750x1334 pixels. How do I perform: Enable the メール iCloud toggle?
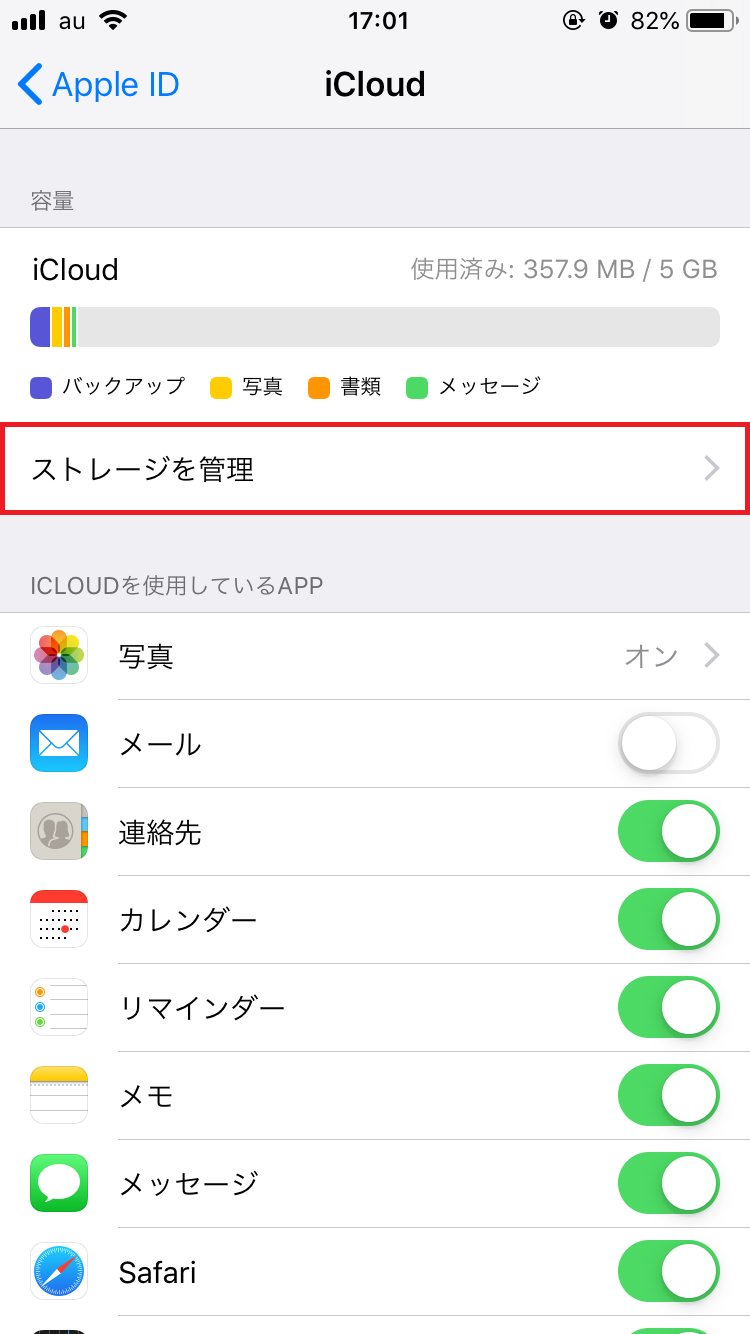(x=668, y=743)
